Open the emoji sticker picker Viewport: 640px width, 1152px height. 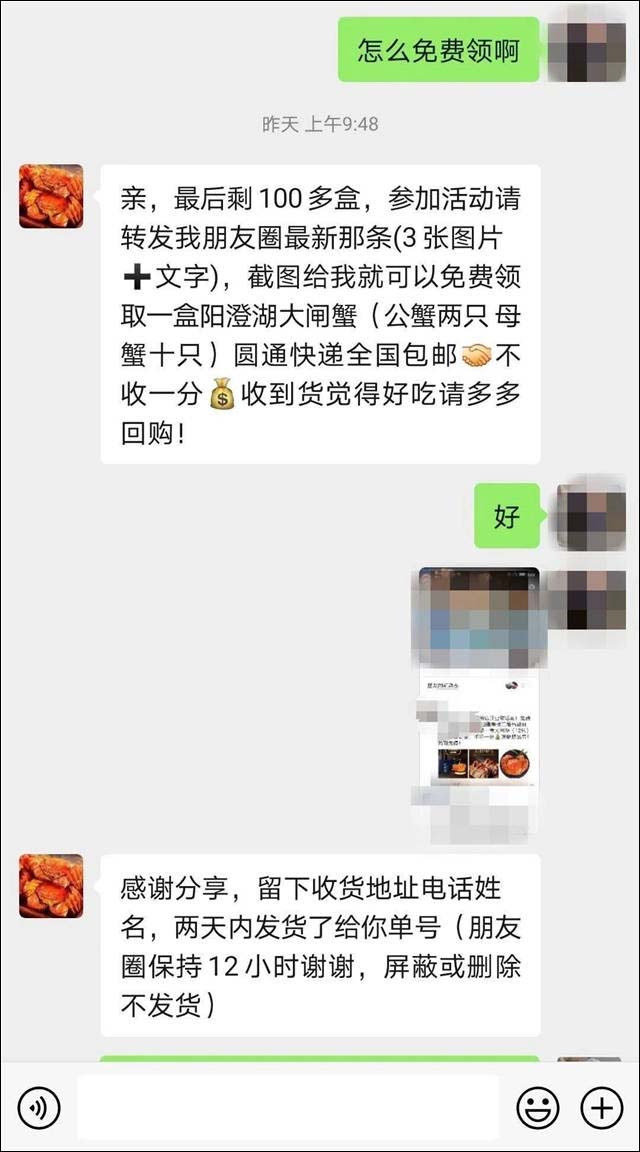pos(537,1108)
